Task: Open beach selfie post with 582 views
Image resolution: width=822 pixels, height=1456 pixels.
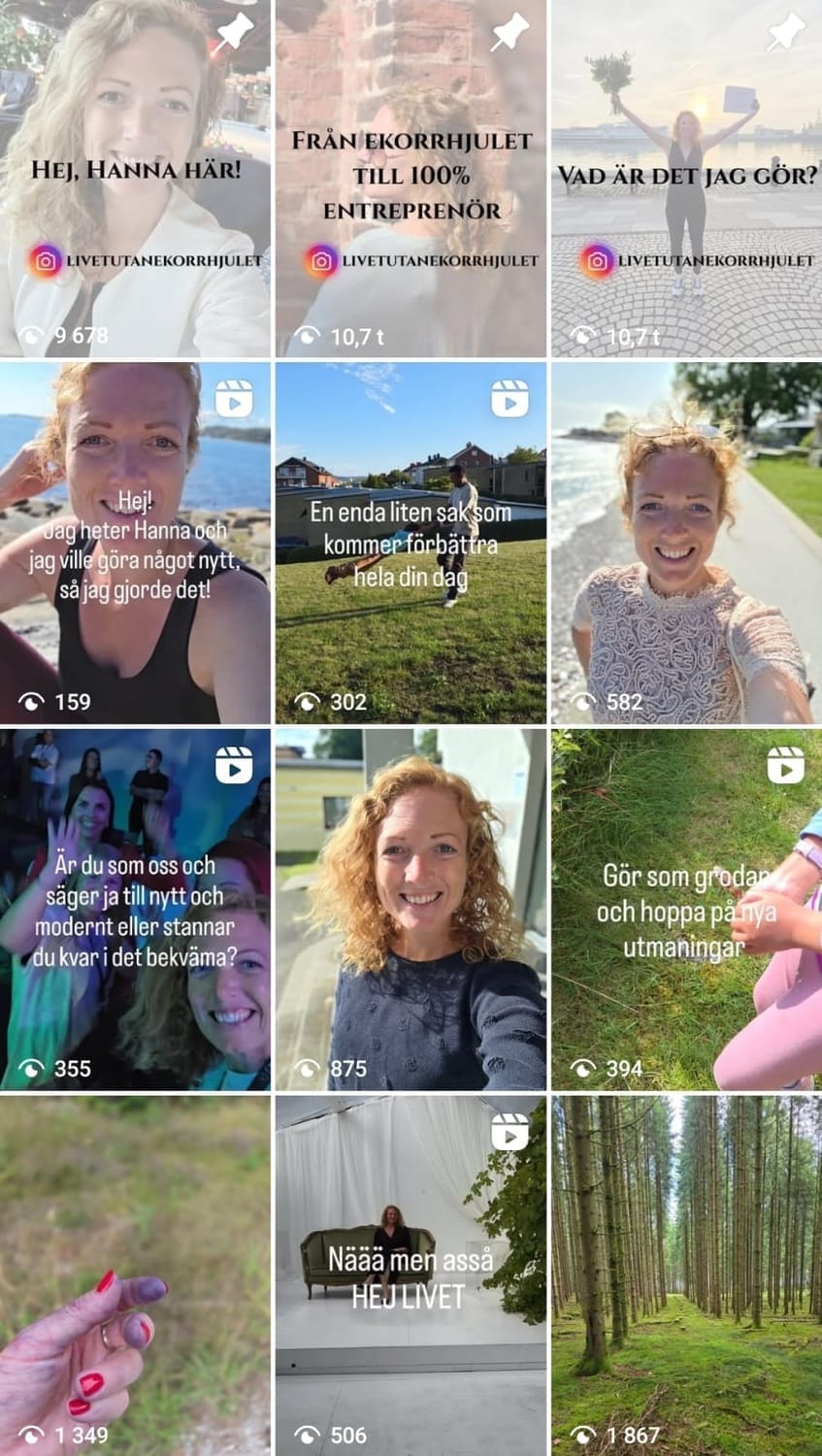Action: 686,544
